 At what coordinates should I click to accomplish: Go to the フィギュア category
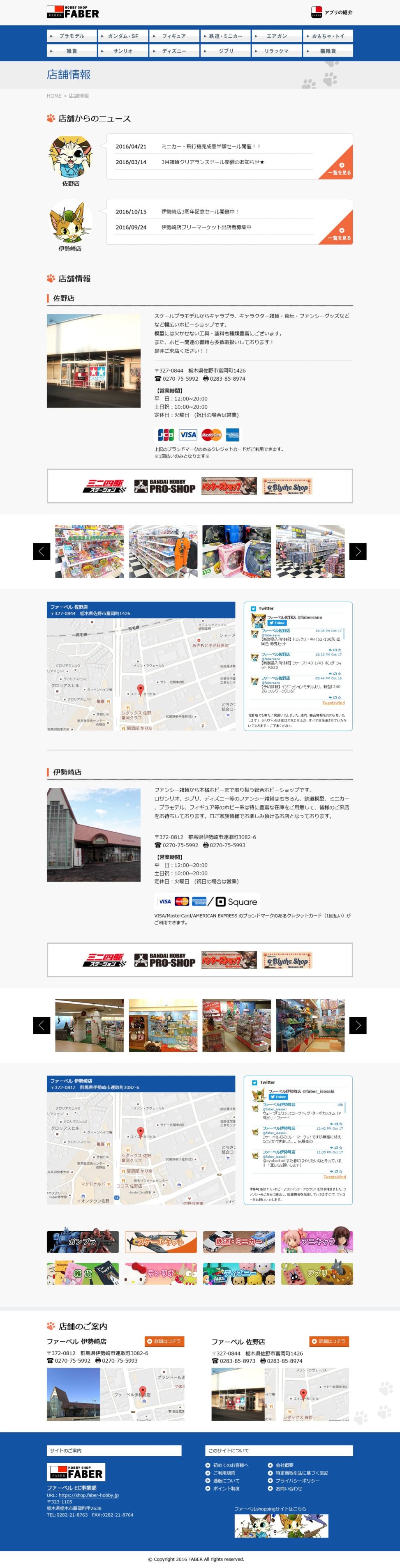point(174,36)
